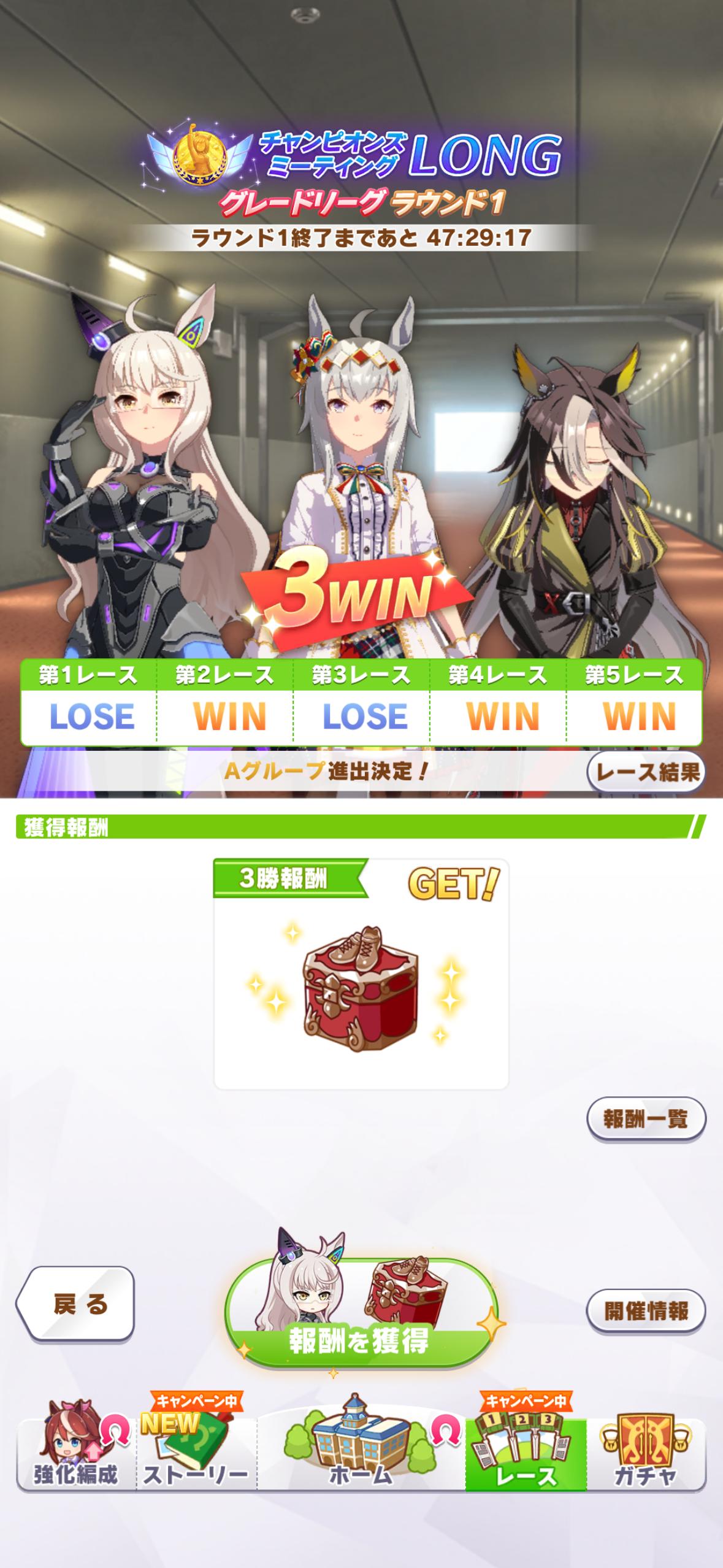Go back with the 戻る button

point(75,1303)
